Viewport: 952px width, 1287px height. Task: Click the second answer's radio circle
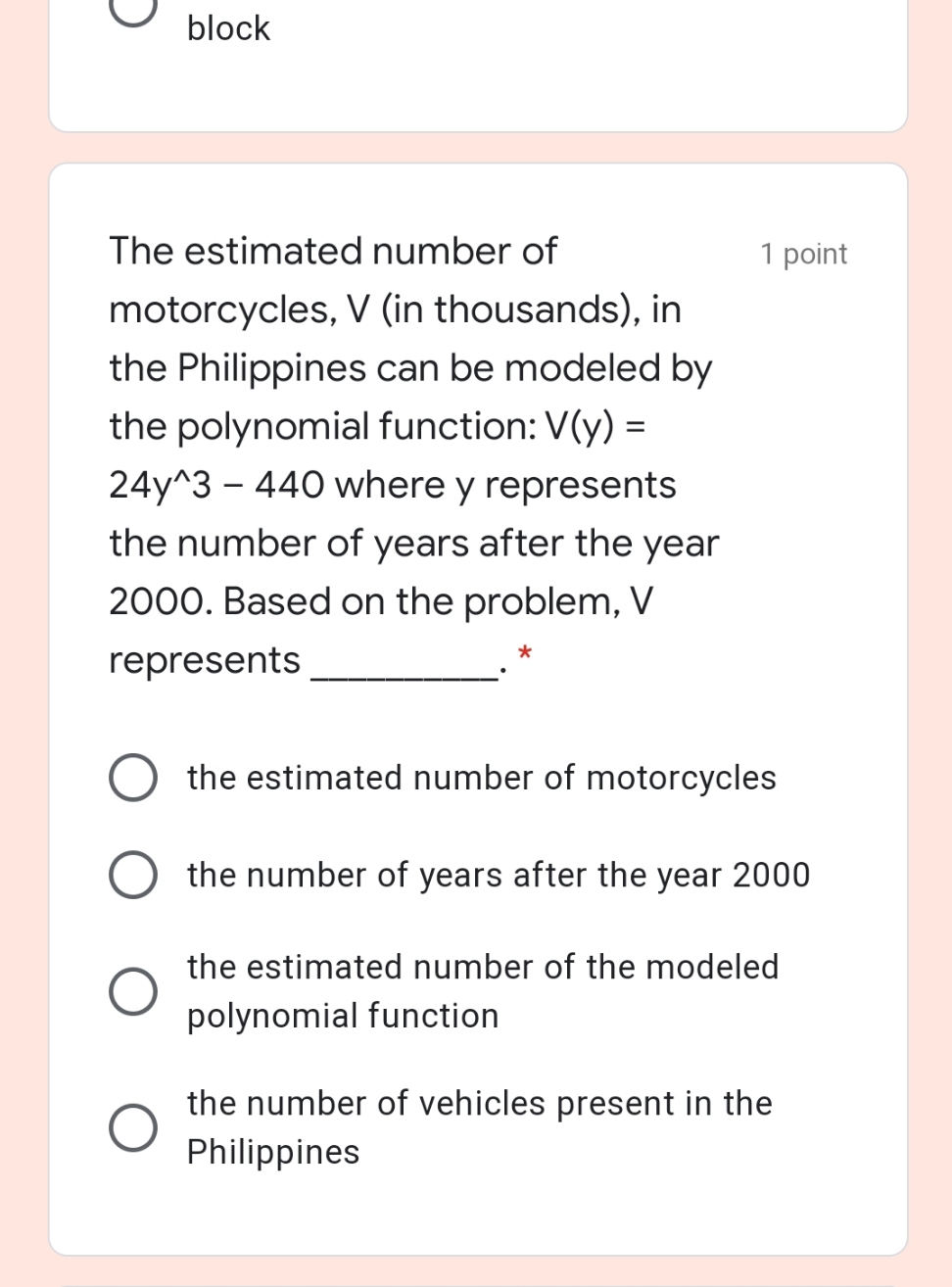pyautogui.click(x=133, y=876)
